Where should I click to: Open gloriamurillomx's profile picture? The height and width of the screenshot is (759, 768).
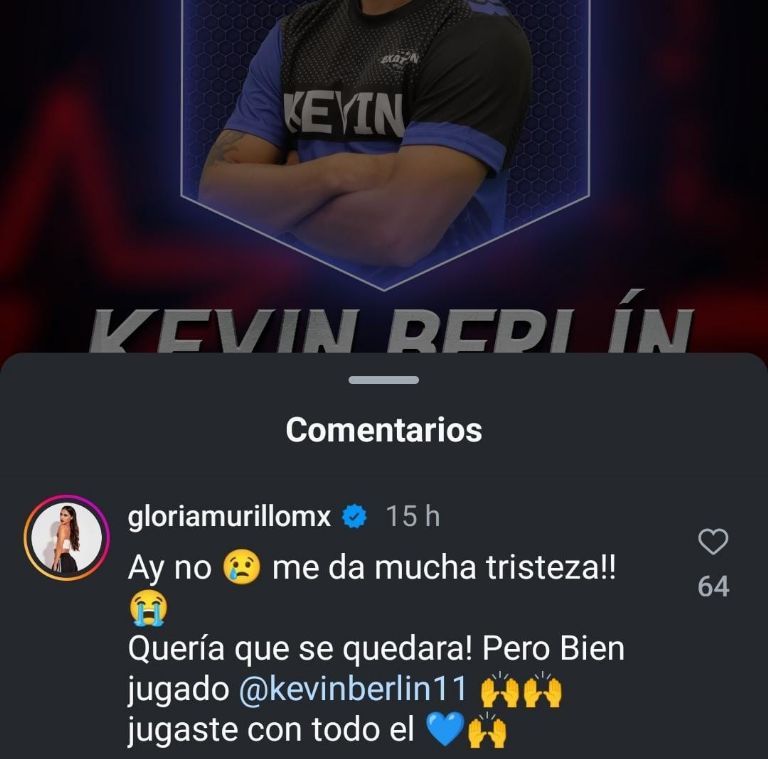65,537
